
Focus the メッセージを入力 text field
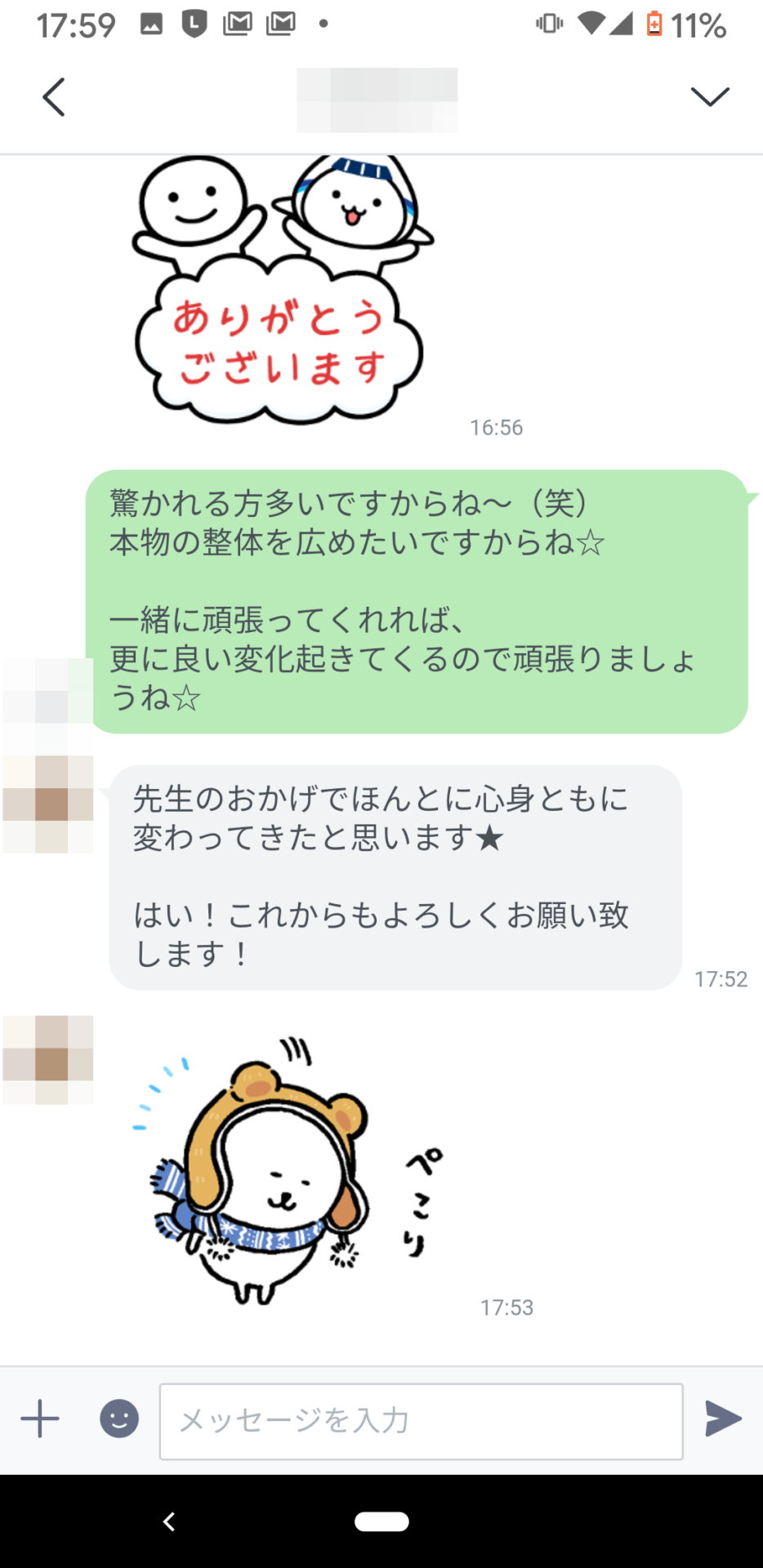(x=422, y=1421)
